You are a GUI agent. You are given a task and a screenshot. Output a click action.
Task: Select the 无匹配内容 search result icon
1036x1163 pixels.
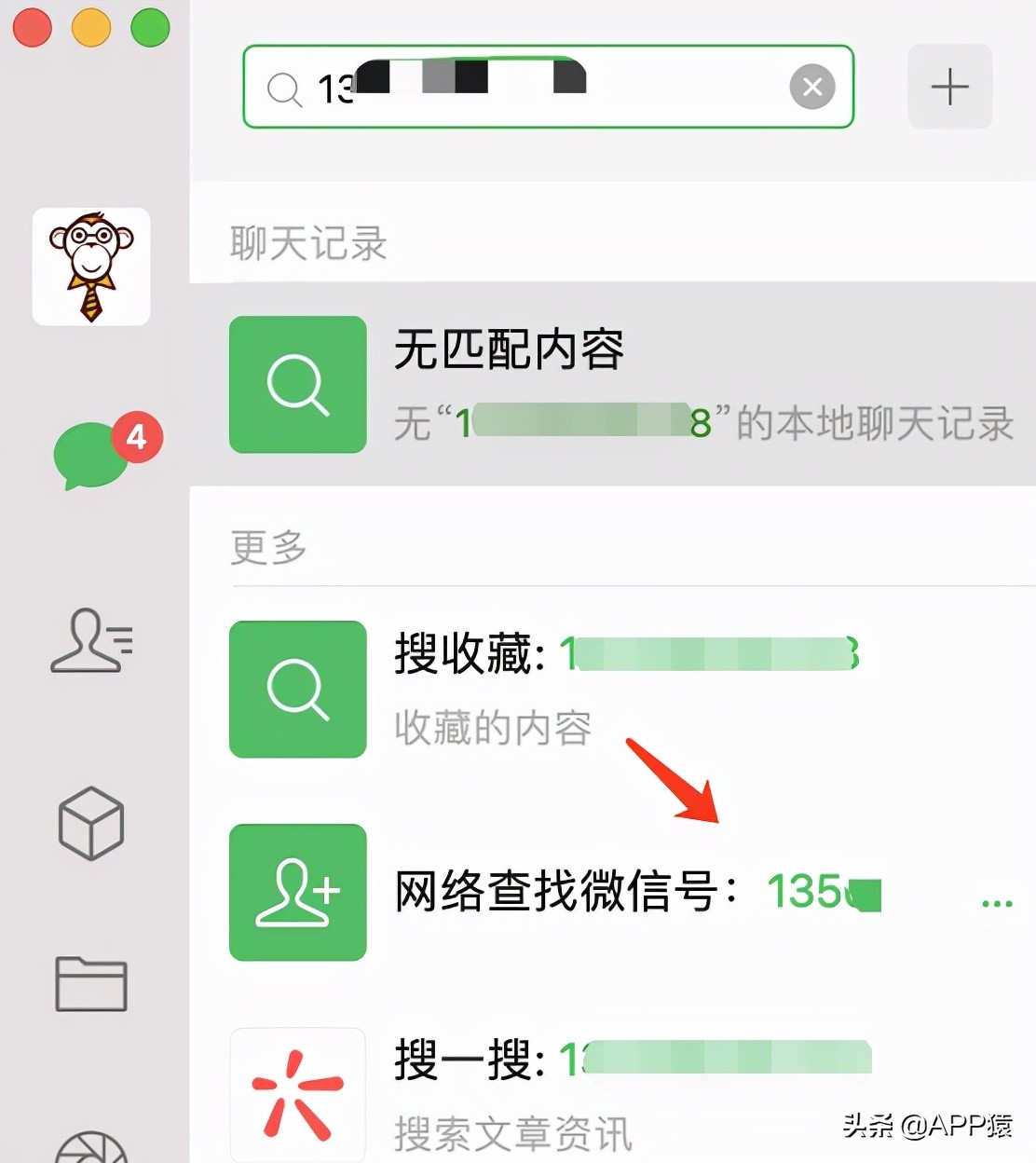297,385
